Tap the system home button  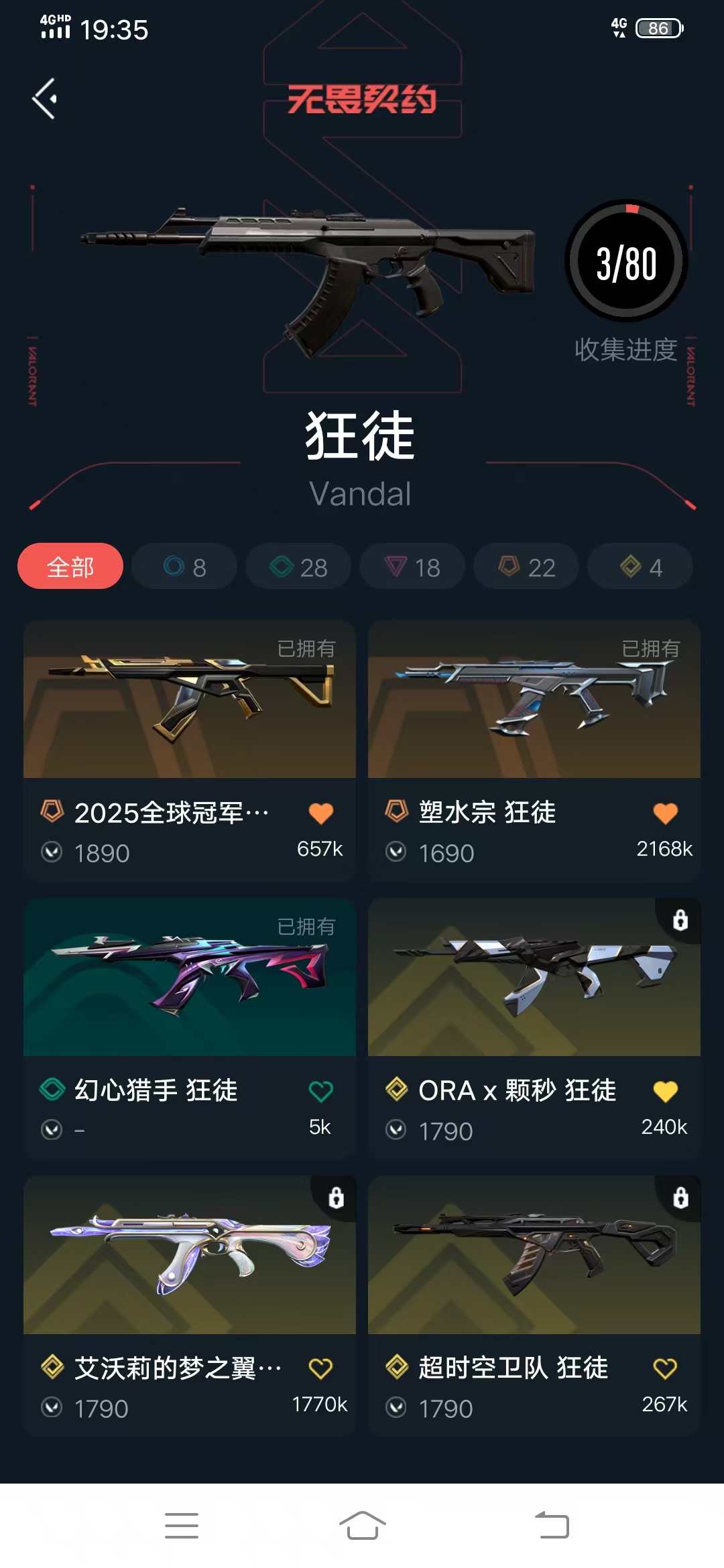[362, 1526]
